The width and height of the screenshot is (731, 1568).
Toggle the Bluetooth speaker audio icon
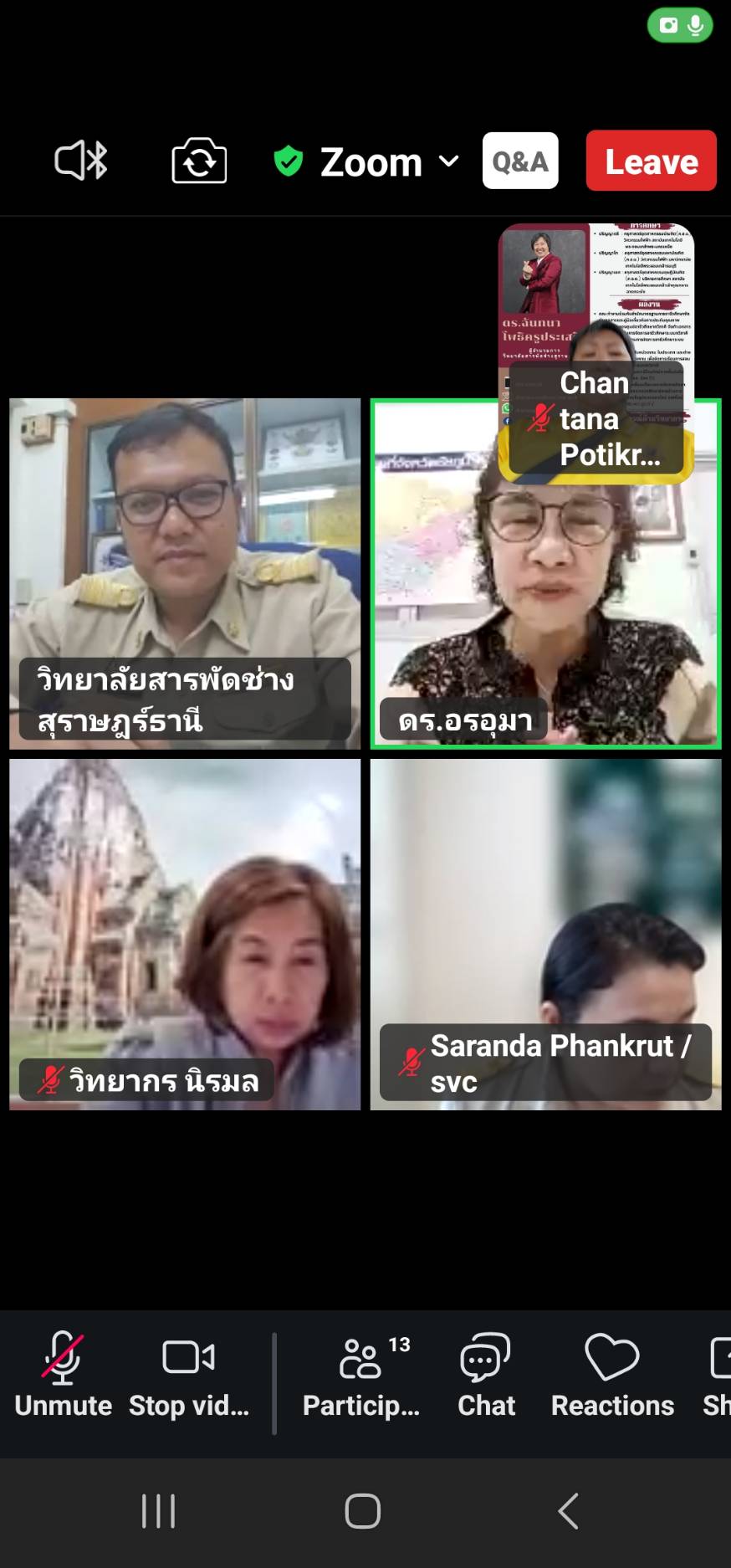[81, 161]
